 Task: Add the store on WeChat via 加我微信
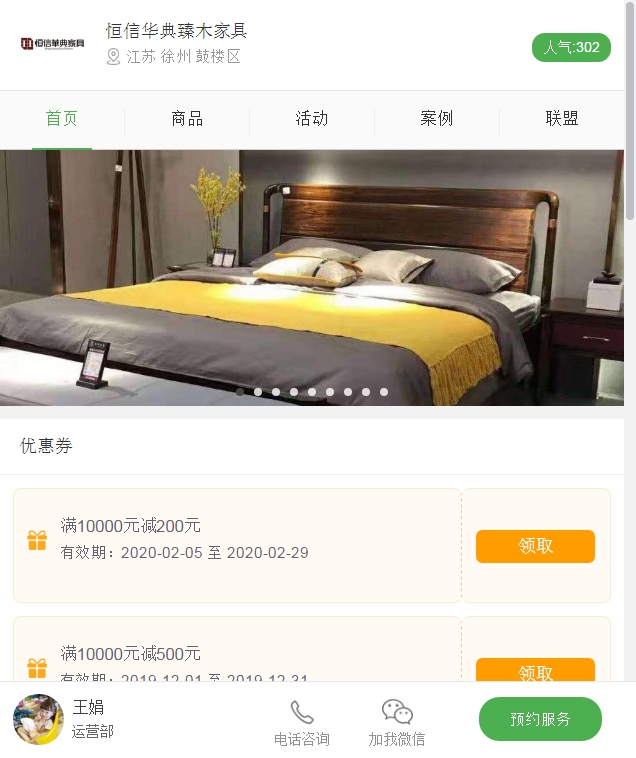point(397,724)
